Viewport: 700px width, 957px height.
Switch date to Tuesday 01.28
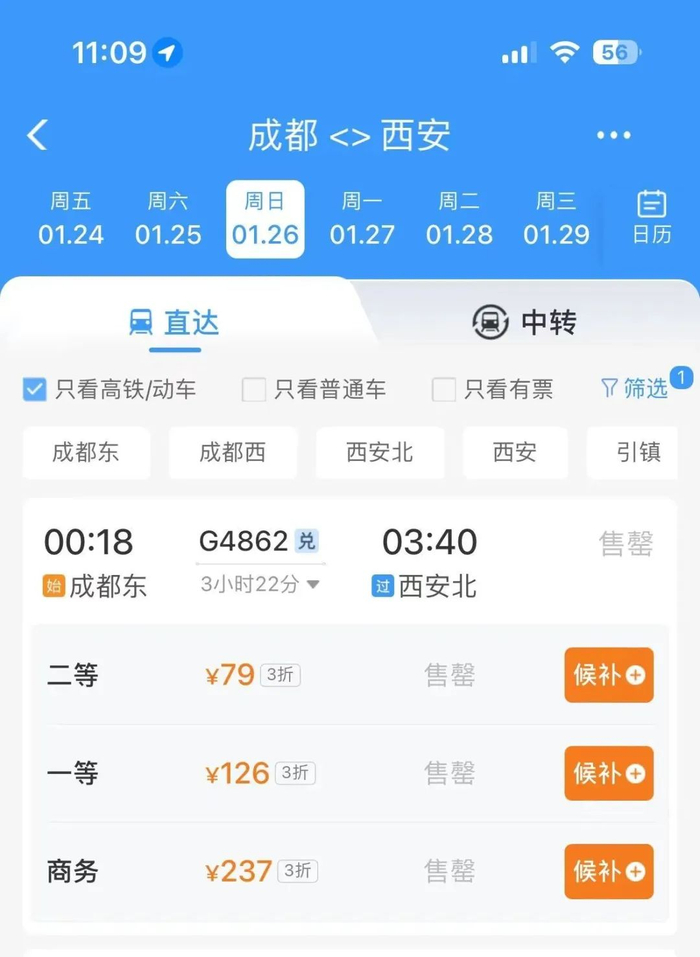coord(459,219)
